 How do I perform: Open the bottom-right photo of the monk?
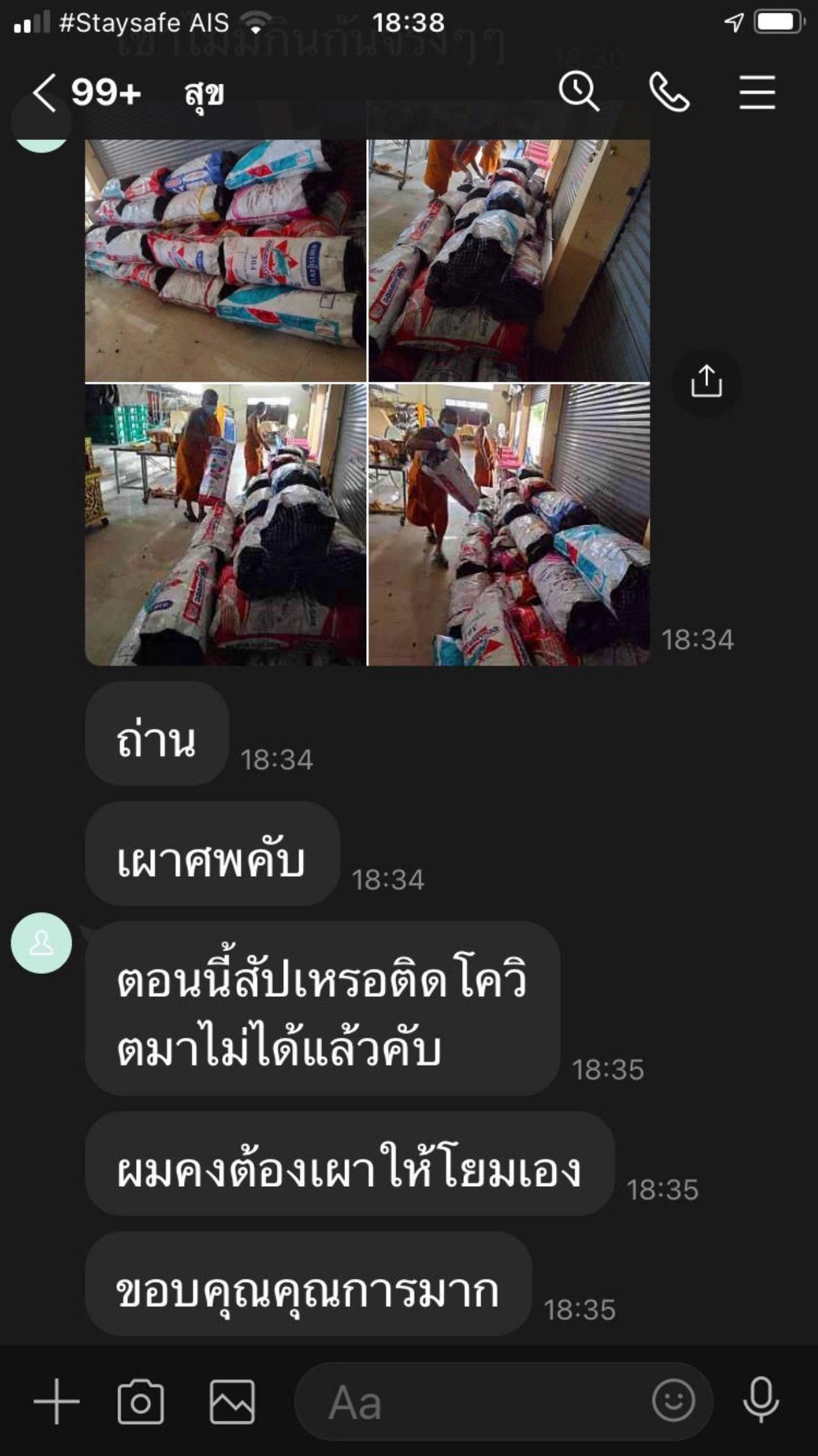[x=509, y=524]
